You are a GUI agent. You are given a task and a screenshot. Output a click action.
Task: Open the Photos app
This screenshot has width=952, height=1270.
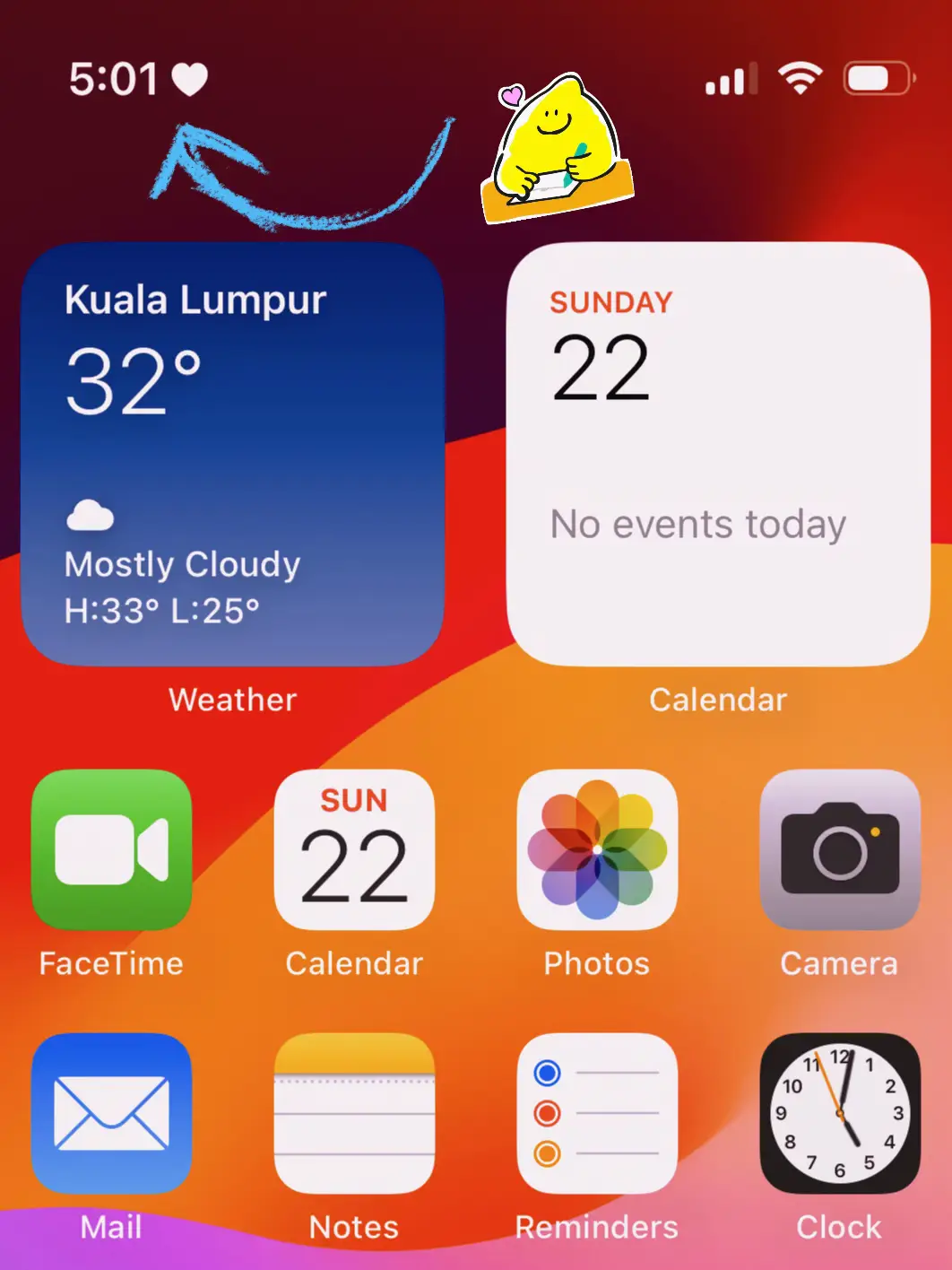597,849
